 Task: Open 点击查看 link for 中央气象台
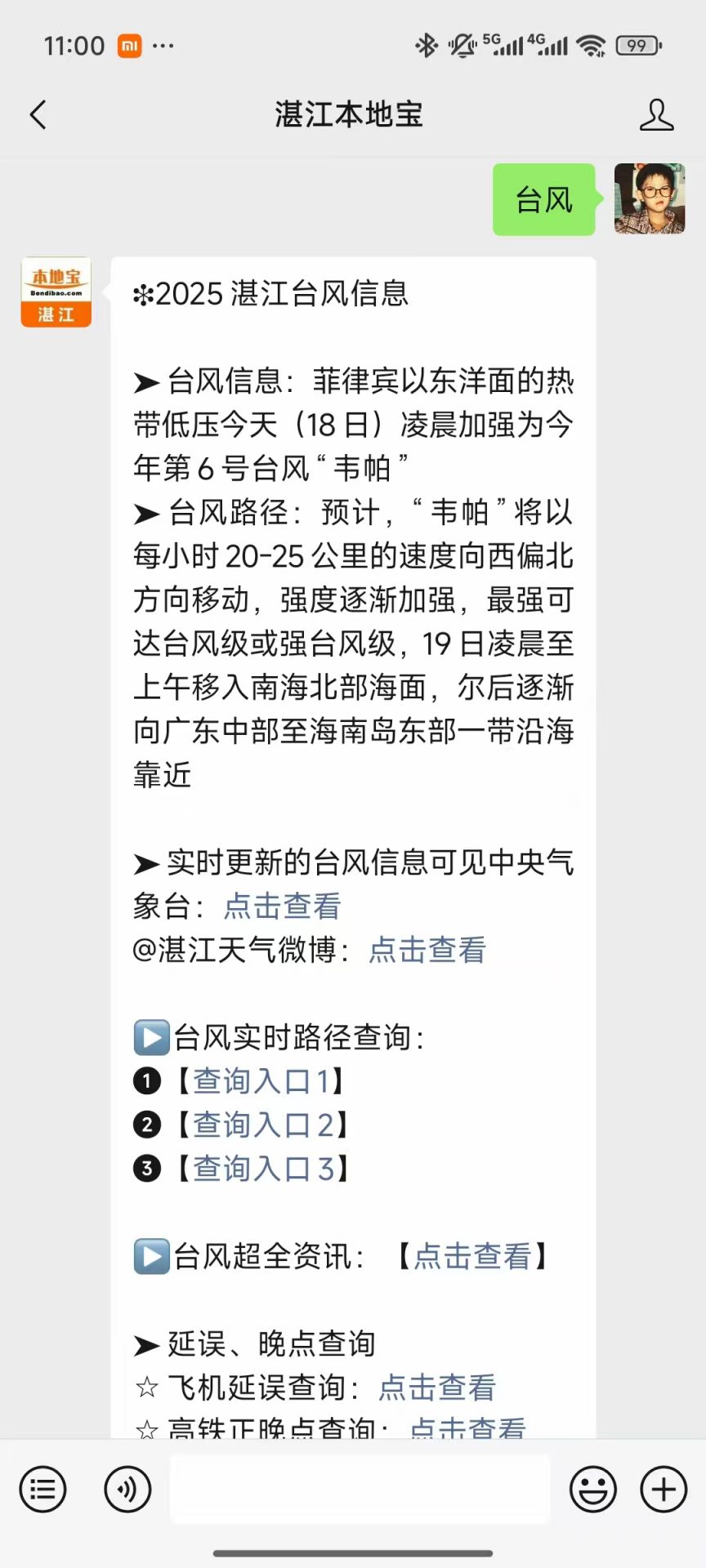click(x=282, y=906)
